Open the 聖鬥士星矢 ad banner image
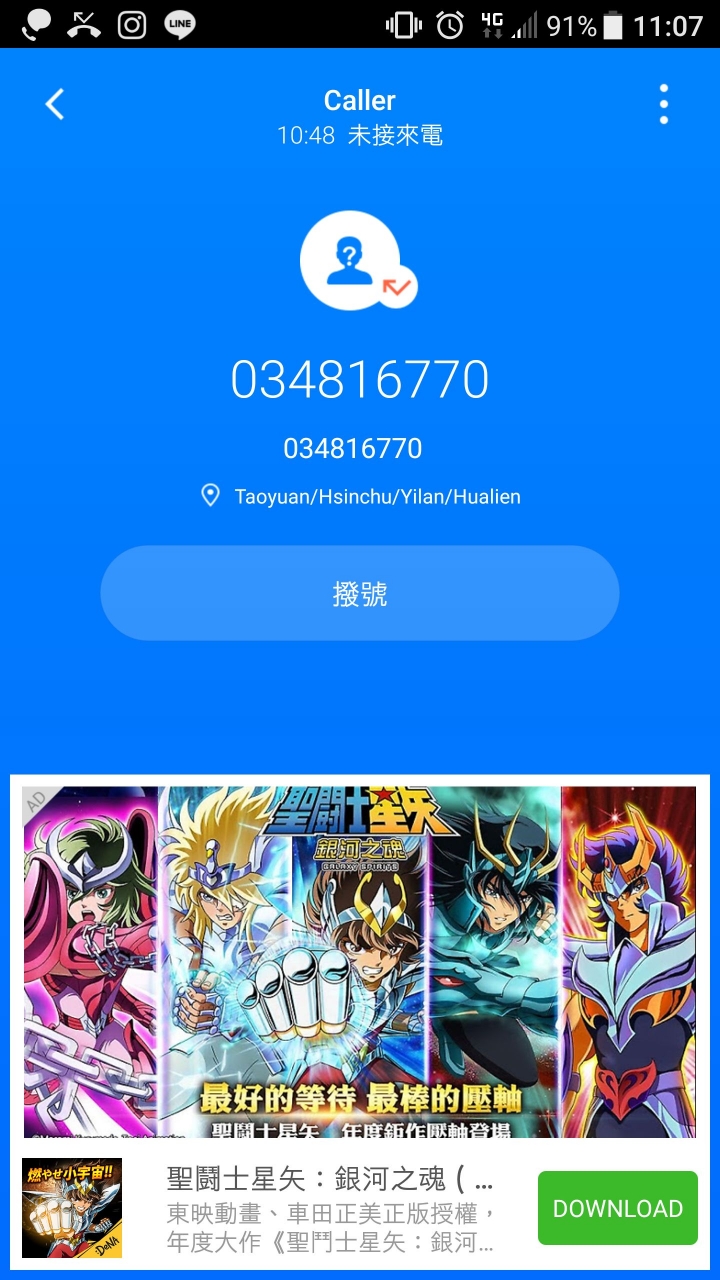The width and height of the screenshot is (720, 1280). point(360,960)
